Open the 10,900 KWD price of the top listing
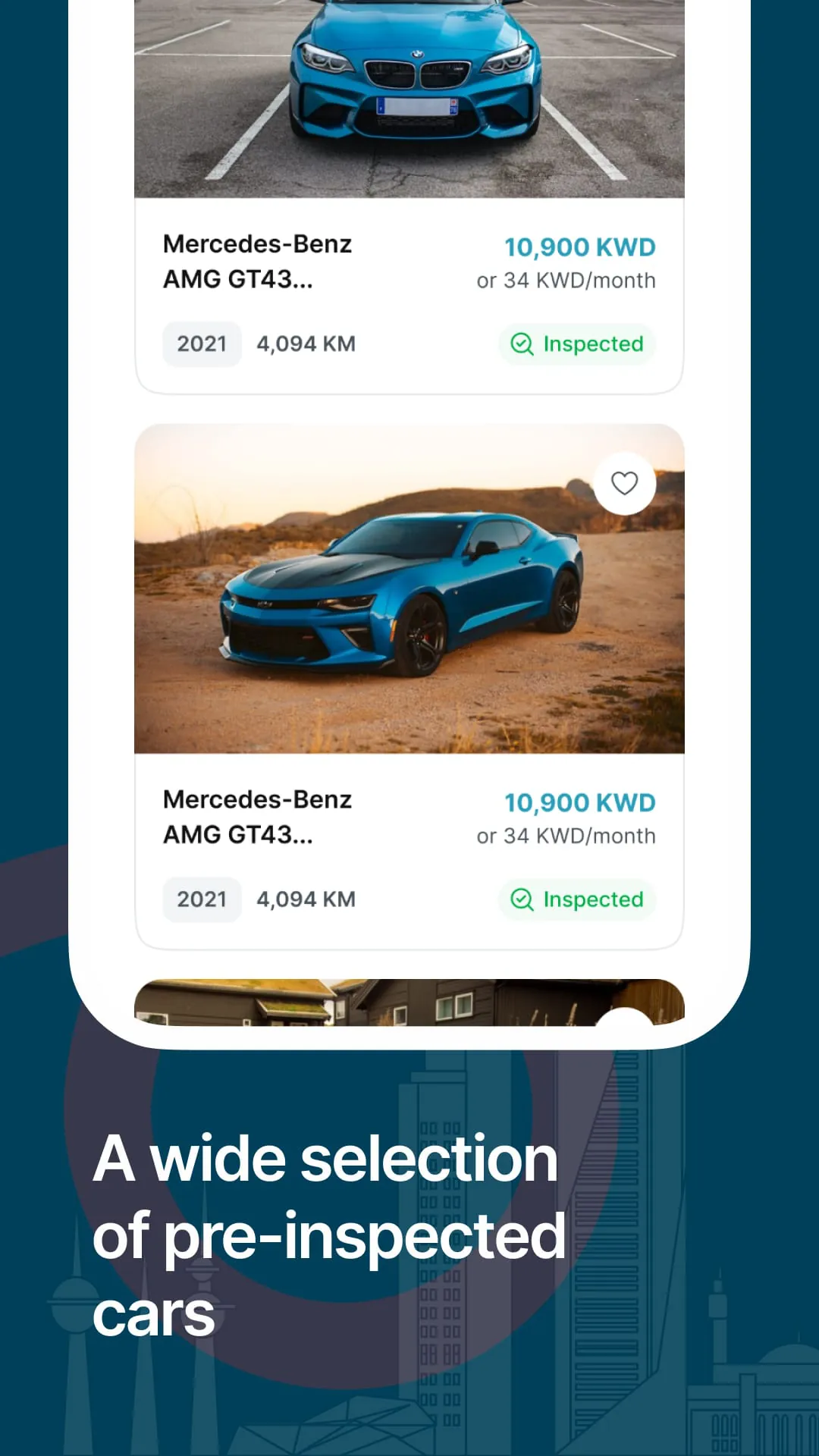 tap(579, 246)
